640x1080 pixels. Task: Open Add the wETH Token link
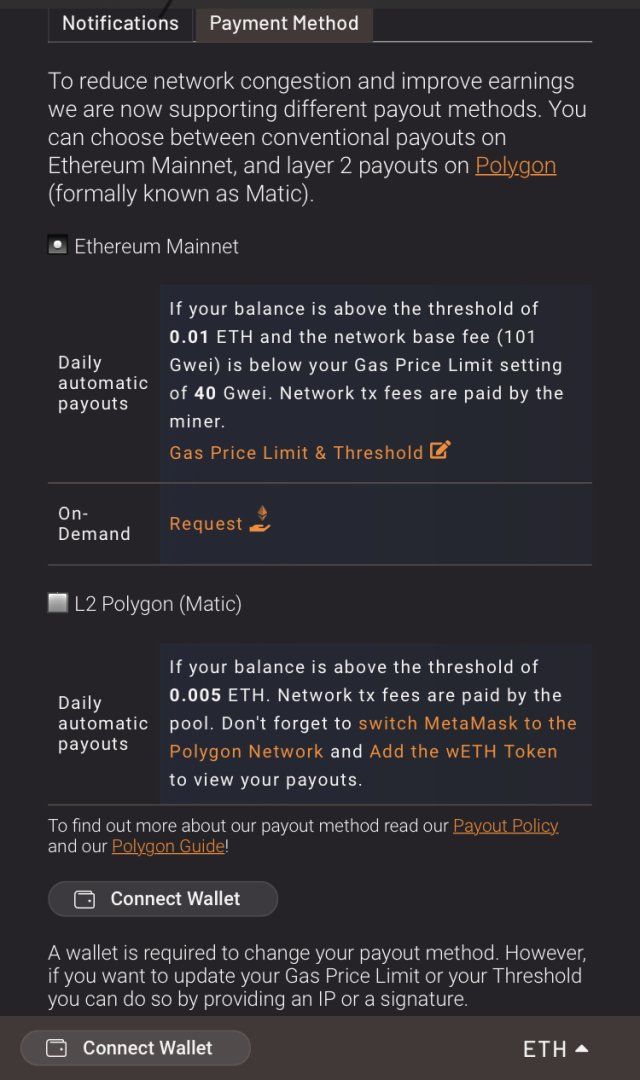point(463,751)
